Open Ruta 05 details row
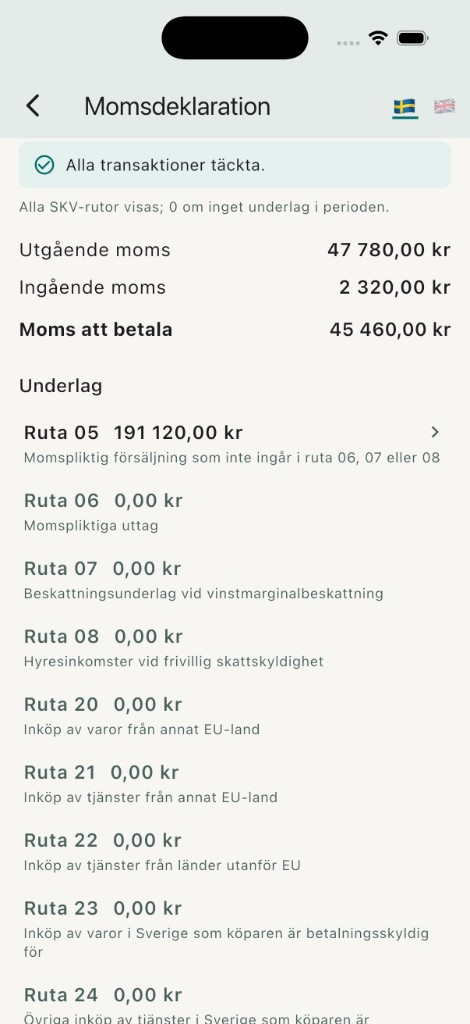The image size is (470, 1024). tap(234, 444)
